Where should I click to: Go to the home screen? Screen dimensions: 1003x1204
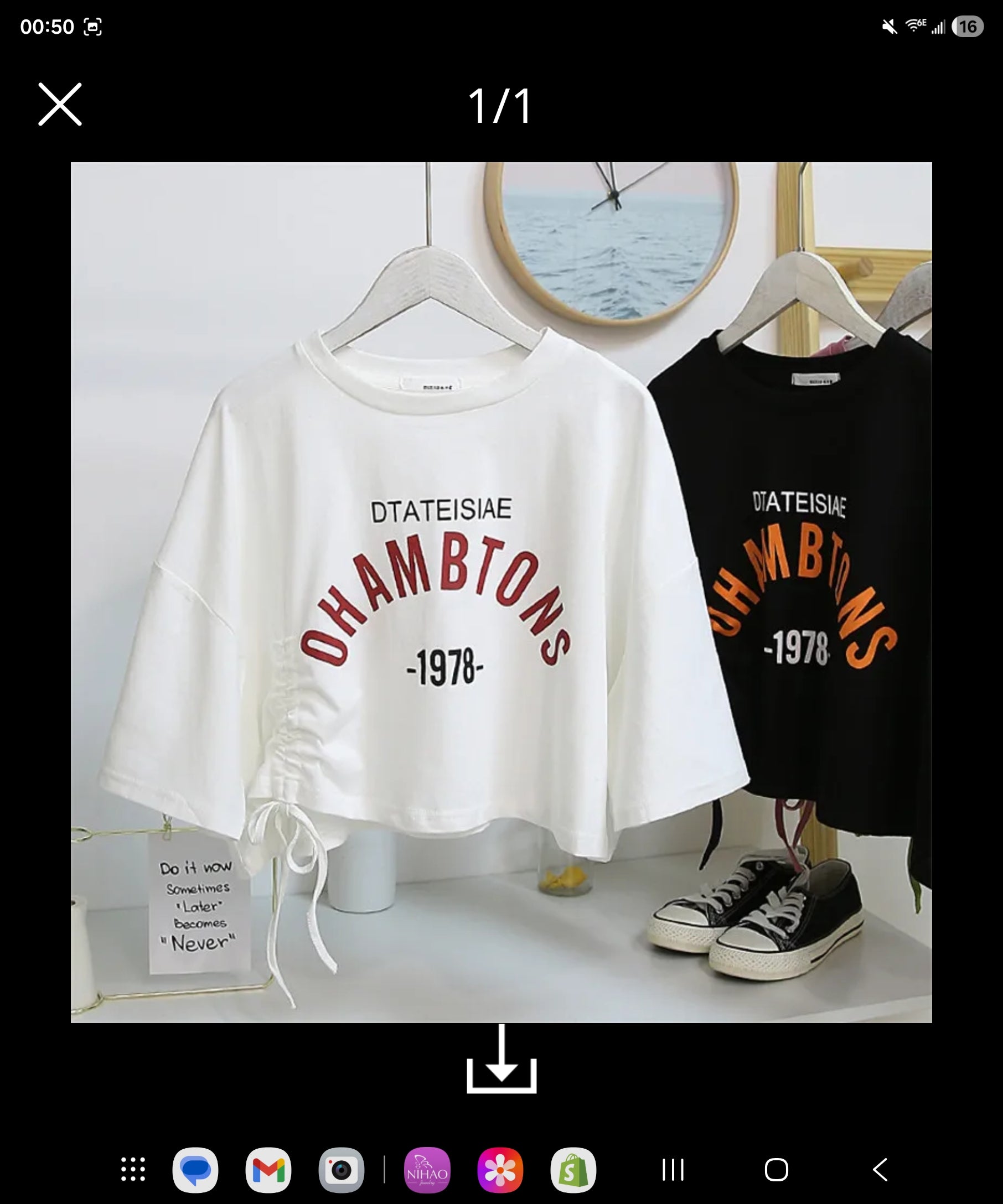(777, 1170)
